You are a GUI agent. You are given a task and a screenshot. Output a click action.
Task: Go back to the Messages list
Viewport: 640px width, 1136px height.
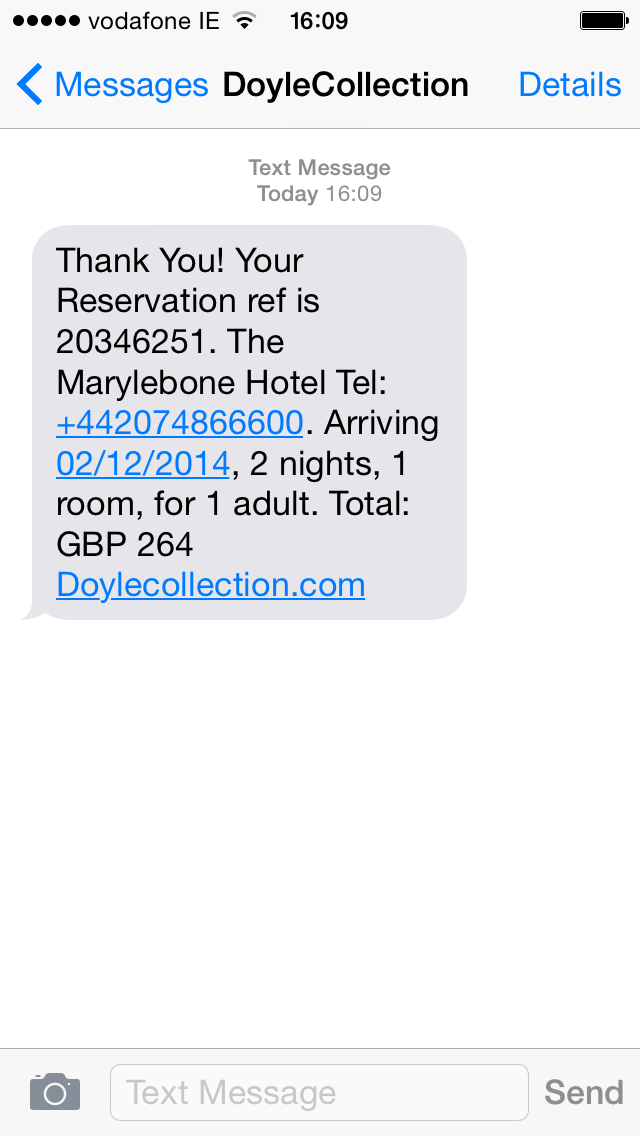112,85
